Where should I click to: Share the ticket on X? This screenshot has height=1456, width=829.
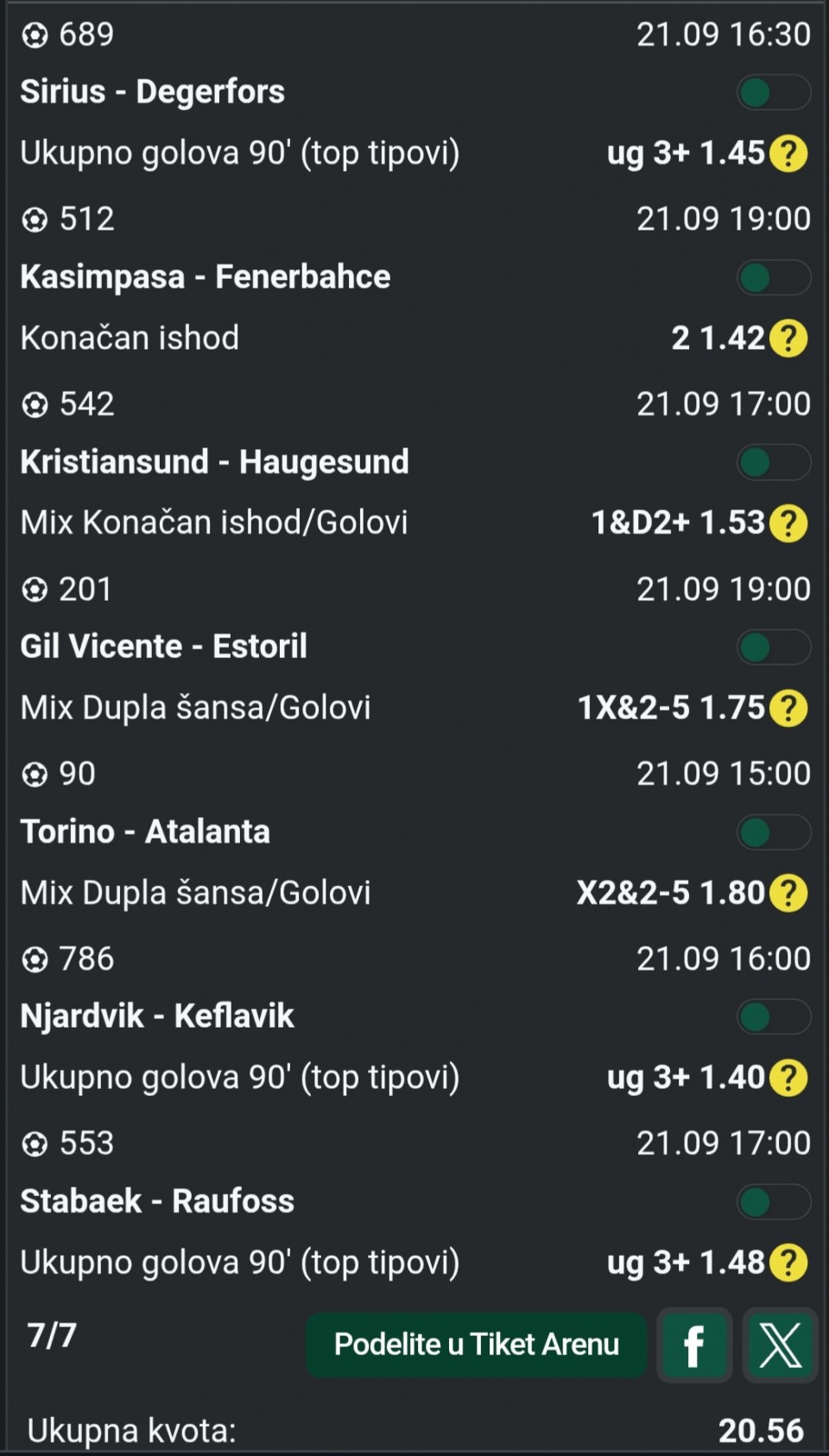780,1345
